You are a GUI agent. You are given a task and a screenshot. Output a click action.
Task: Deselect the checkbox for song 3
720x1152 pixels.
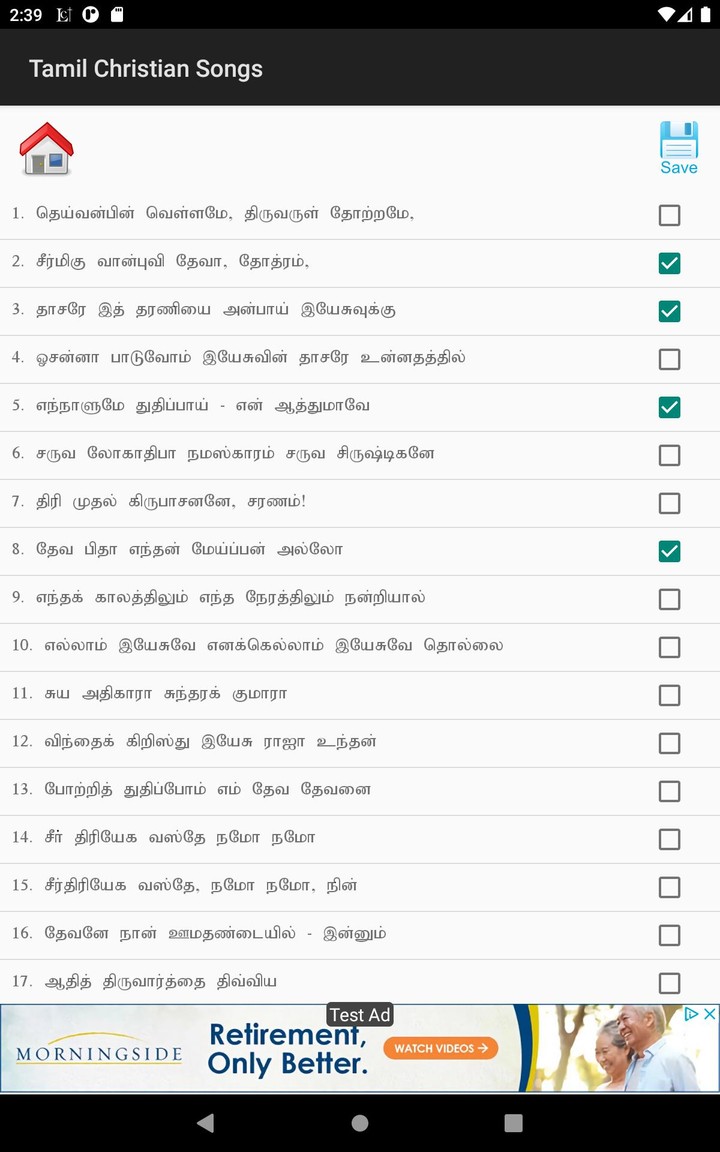pos(669,311)
